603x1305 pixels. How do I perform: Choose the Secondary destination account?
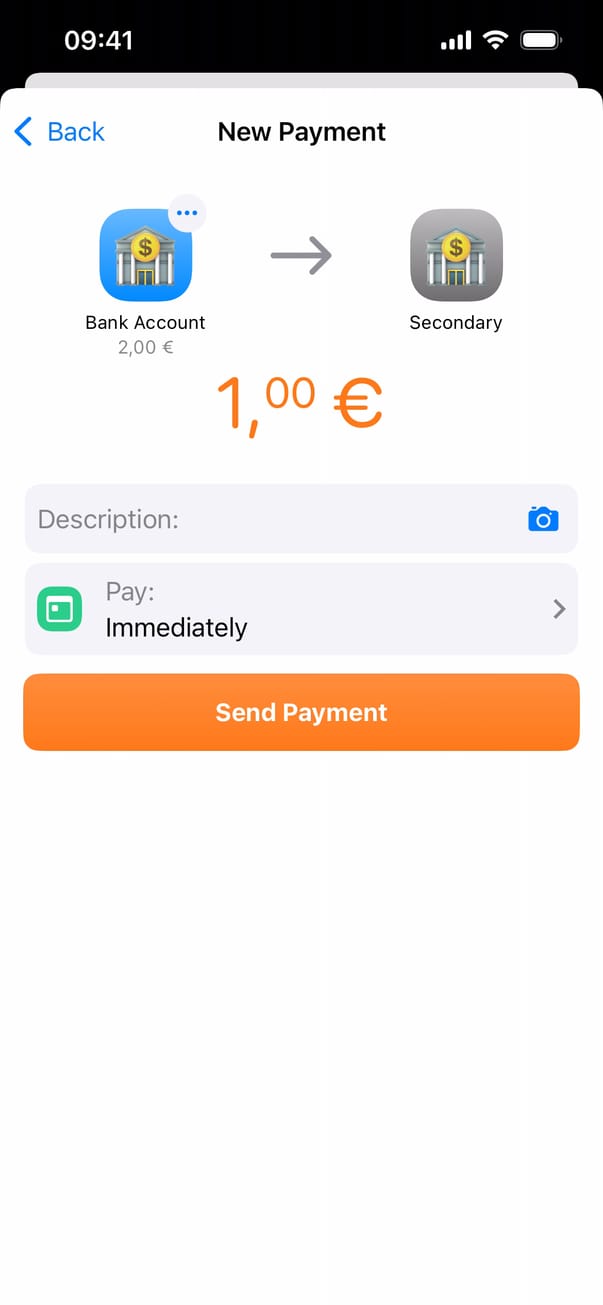[456, 256]
